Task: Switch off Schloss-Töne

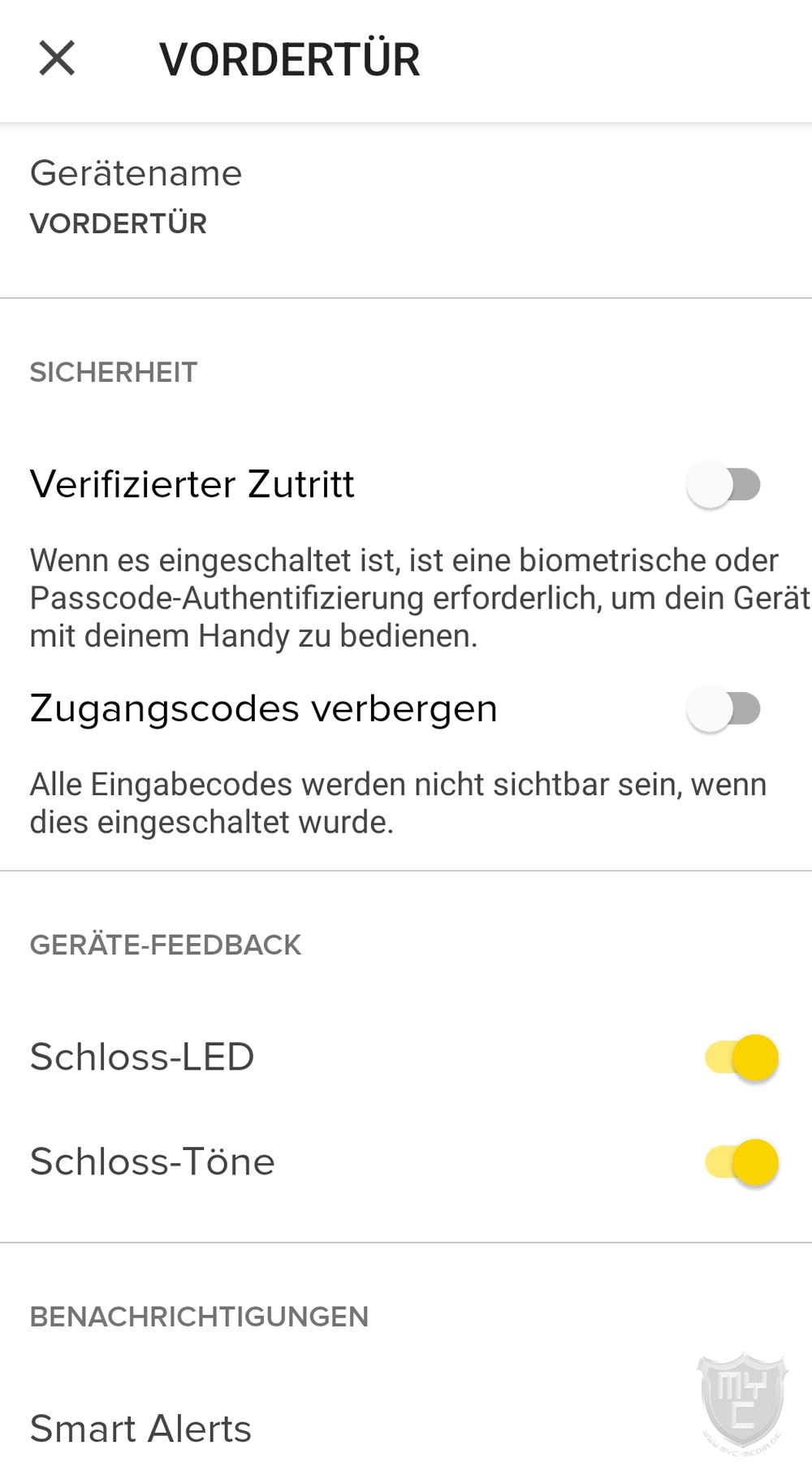Action: [741, 1162]
